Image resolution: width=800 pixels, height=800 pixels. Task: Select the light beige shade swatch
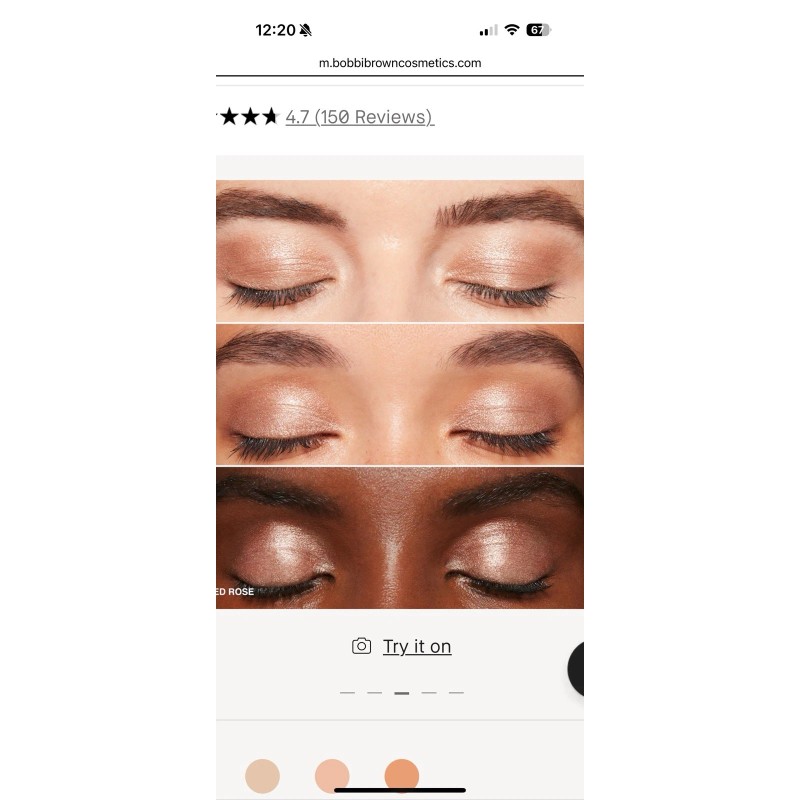coord(262,776)
